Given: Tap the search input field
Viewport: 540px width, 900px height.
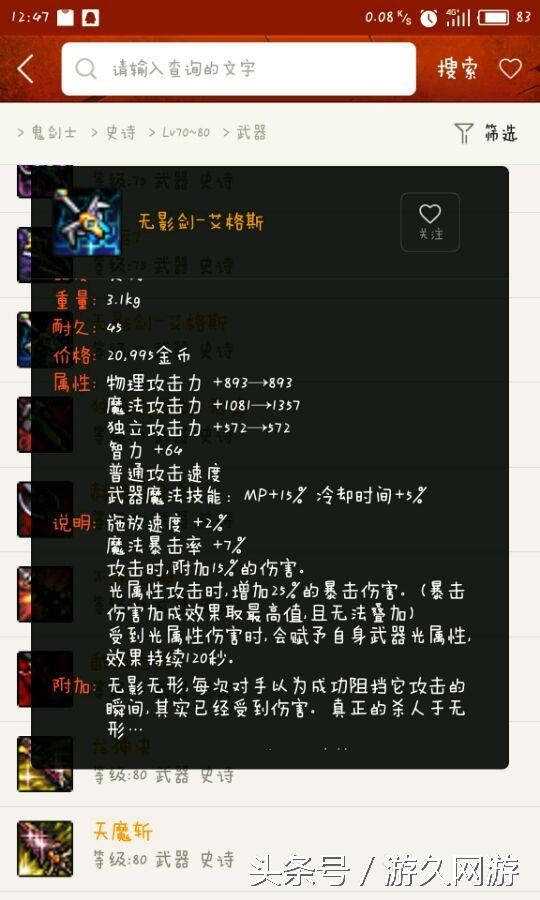Looking at the screenshot, I should [238, 69].
